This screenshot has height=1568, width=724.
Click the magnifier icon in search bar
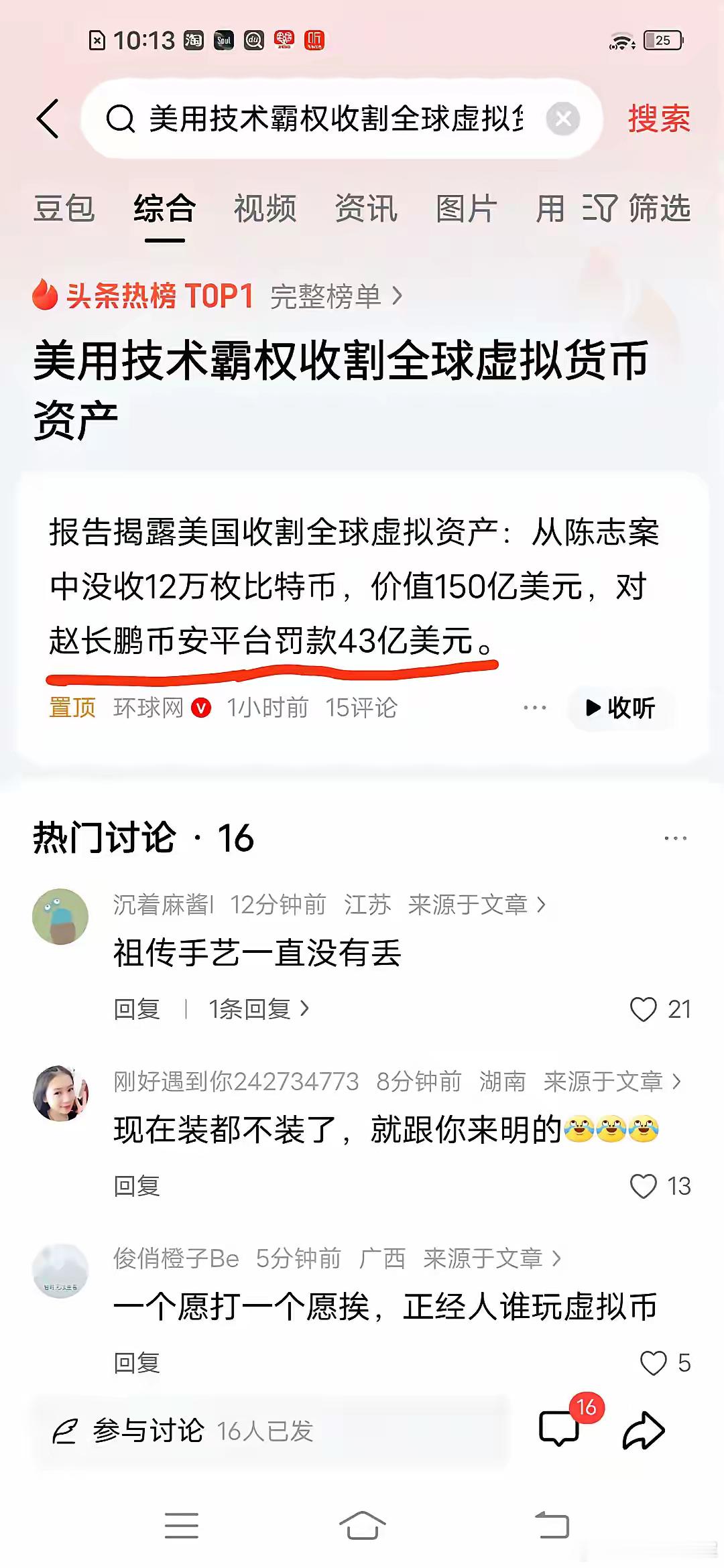point(119,117)
